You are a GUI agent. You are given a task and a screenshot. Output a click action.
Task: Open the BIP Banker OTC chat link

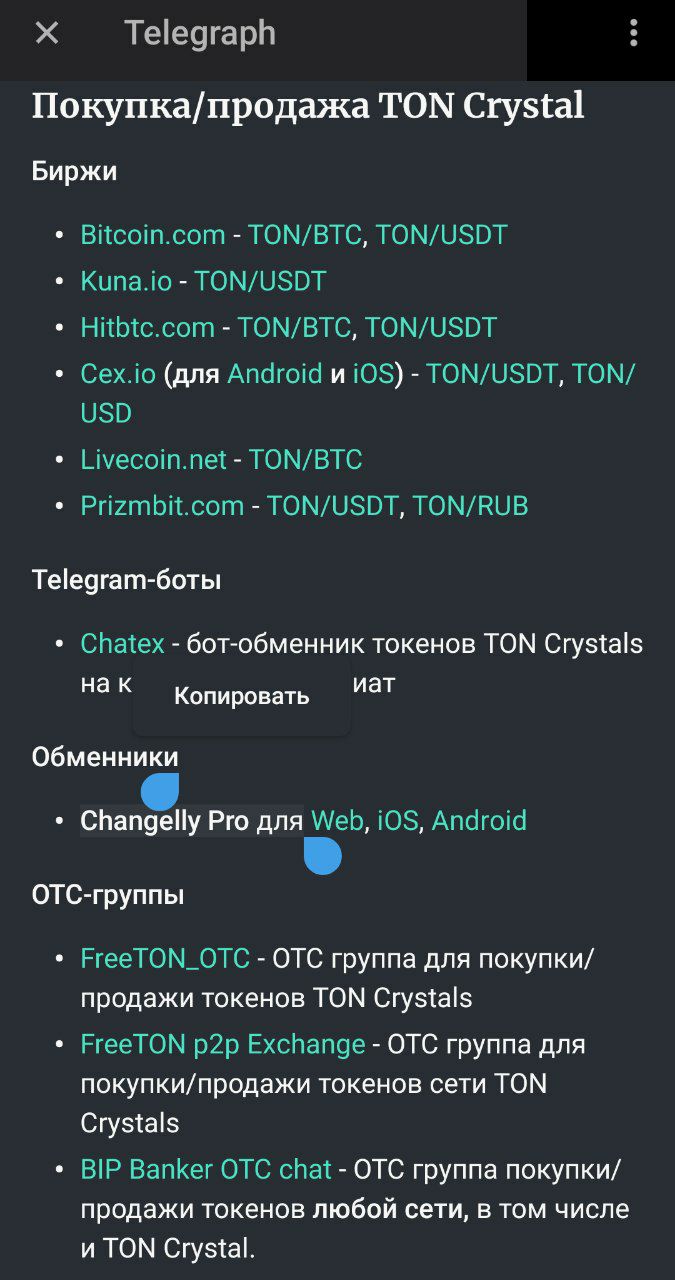click(206, 1169)
